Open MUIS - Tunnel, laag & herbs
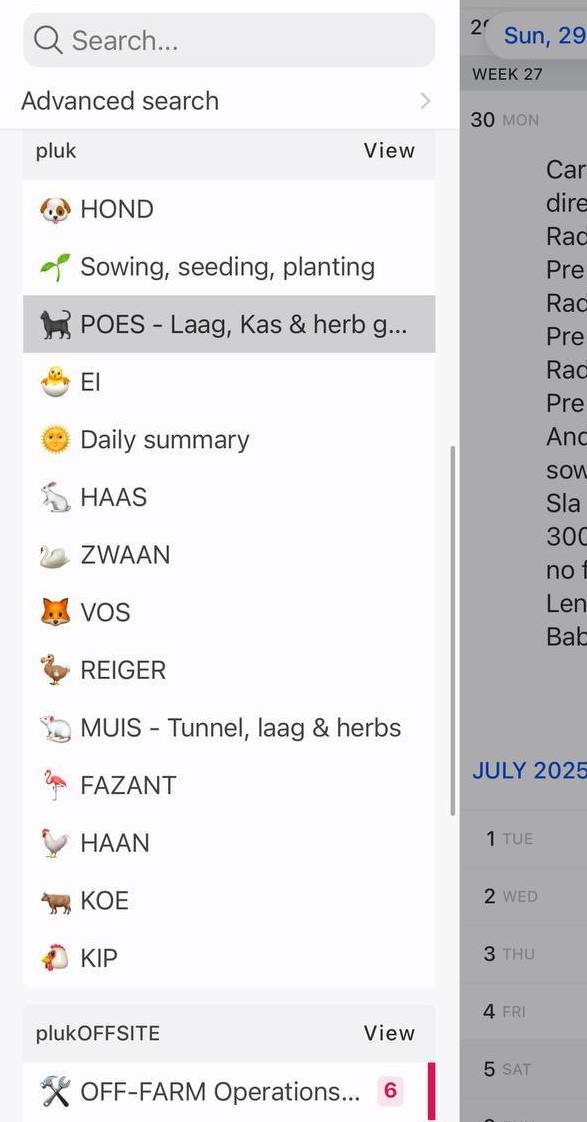 click(x=229, y=727)
